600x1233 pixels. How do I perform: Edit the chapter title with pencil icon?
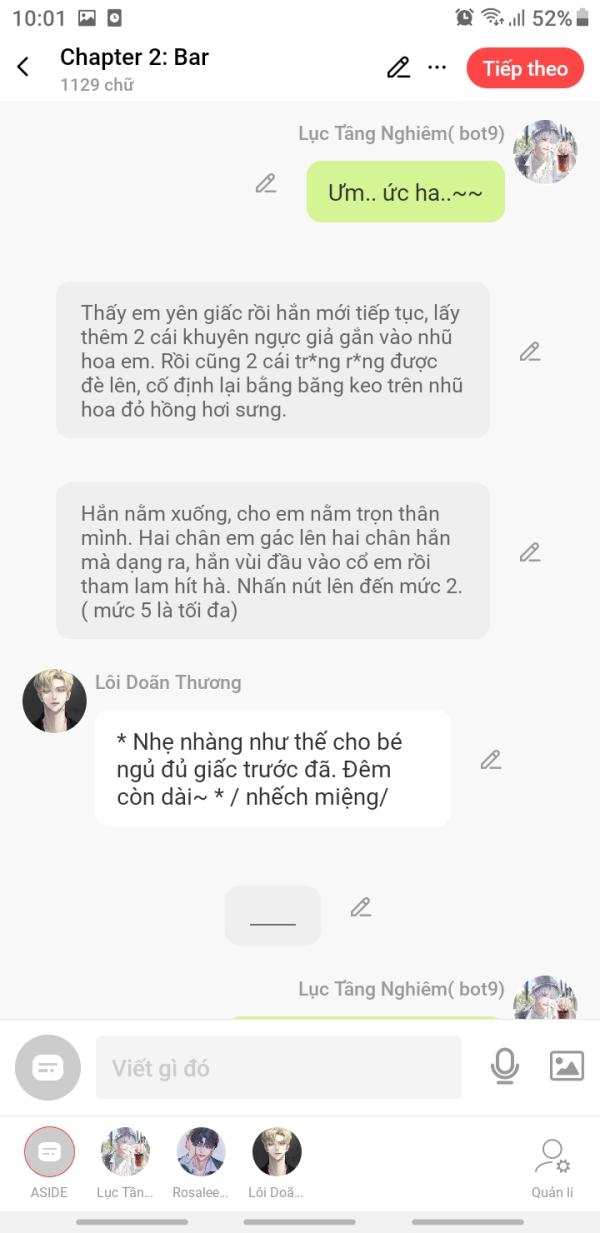(x=398, y=68)
